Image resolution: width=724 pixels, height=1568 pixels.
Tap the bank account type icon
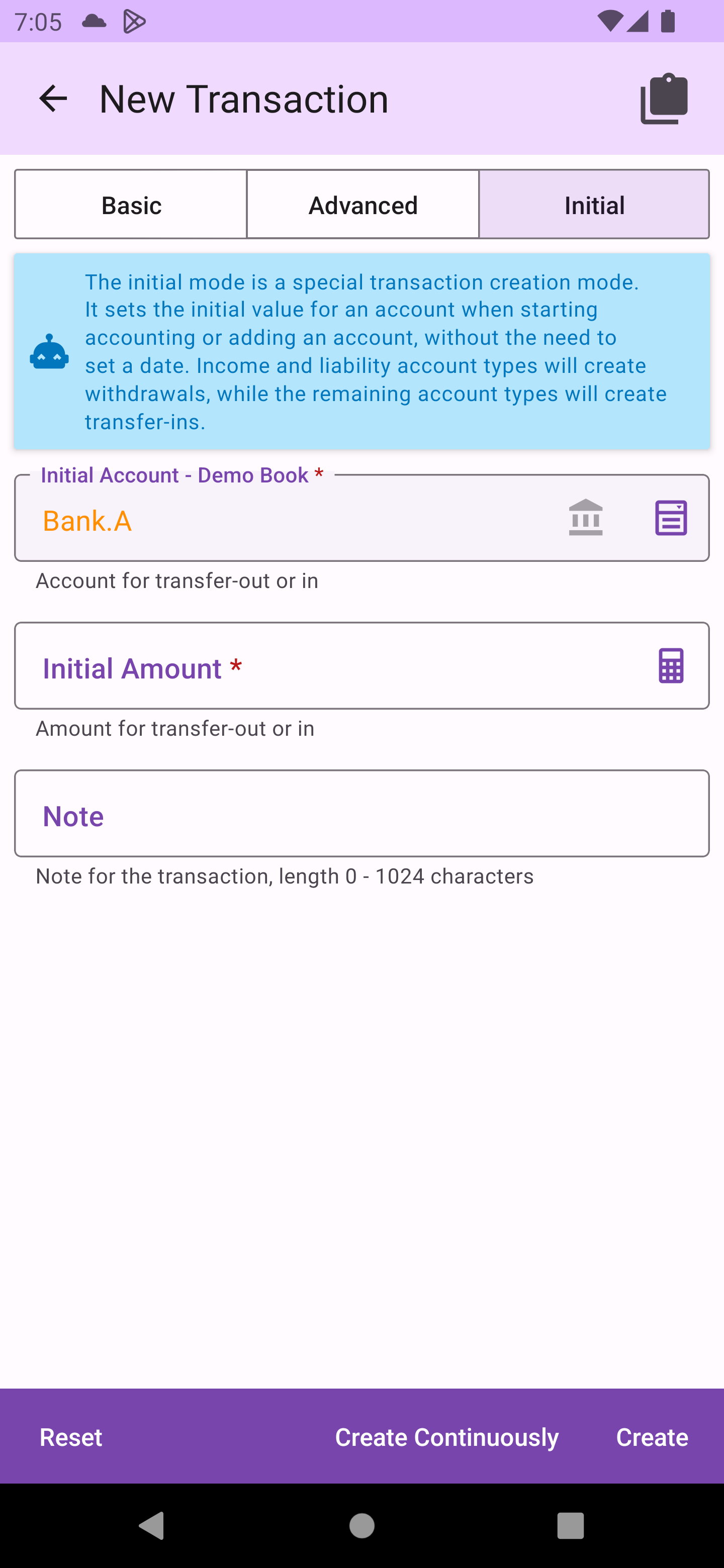[x=585, y=518]
